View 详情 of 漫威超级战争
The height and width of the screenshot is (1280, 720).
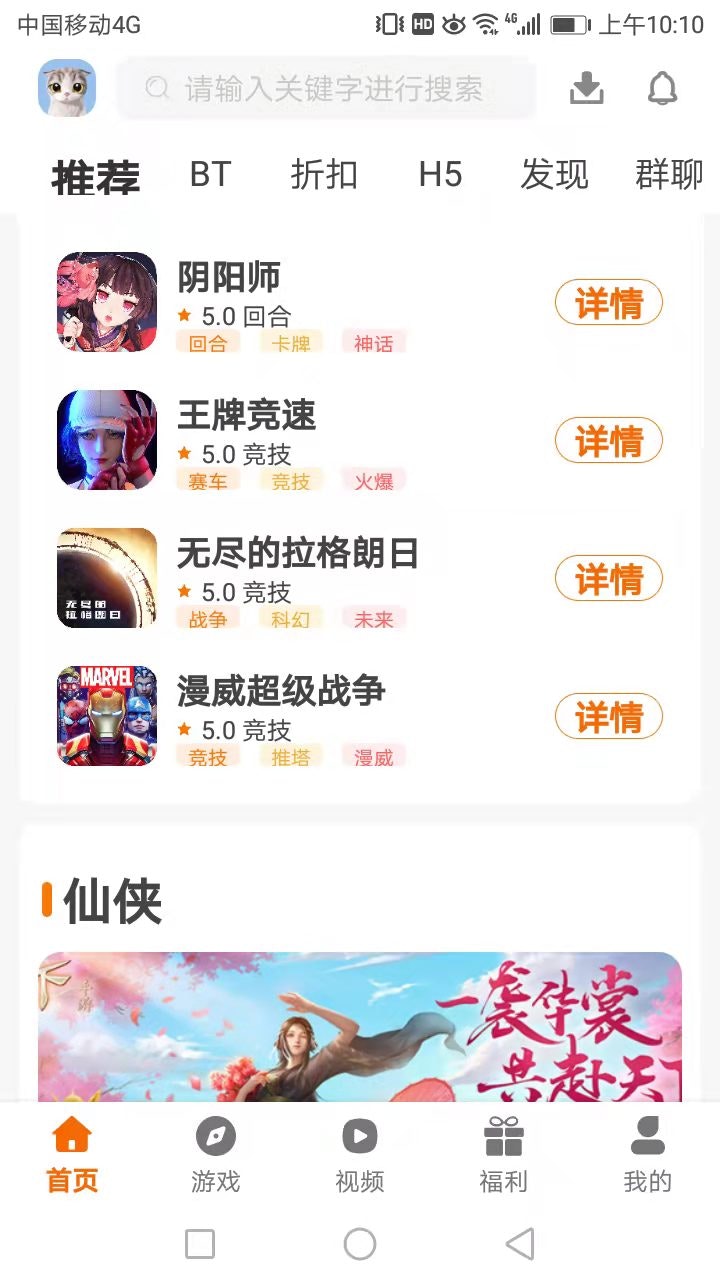click(608, 717)
